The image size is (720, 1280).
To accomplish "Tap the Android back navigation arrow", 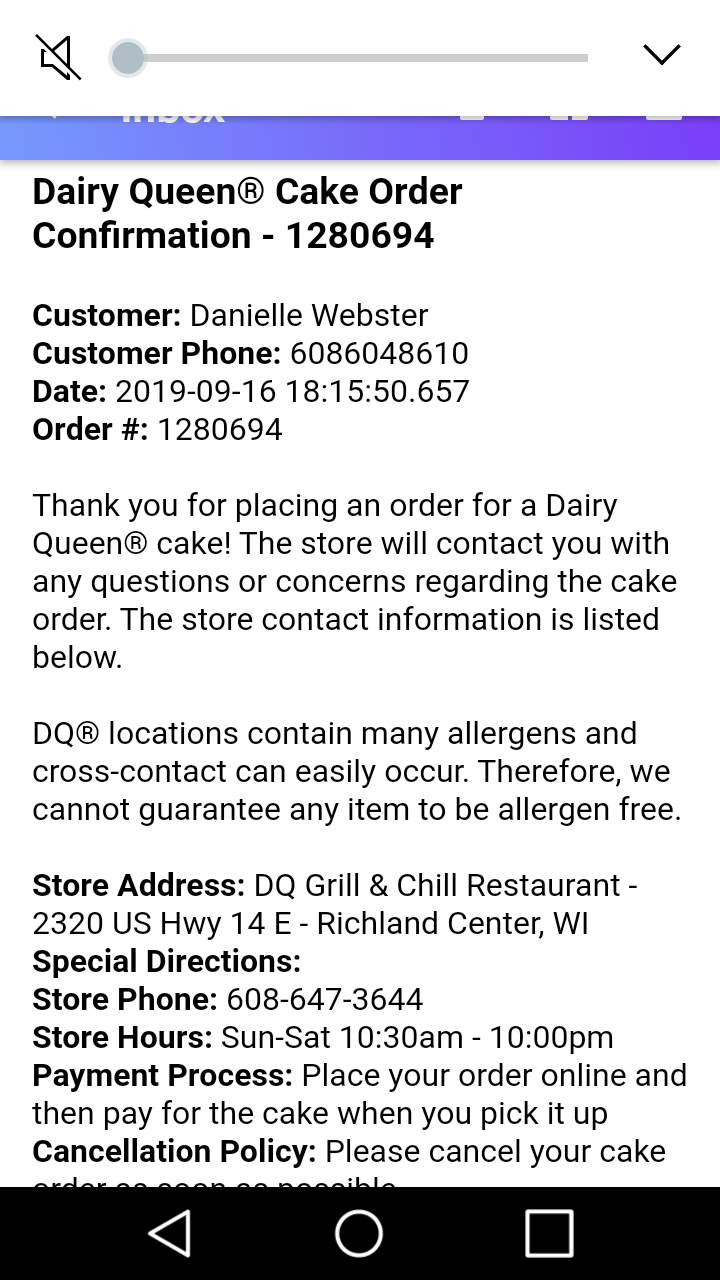I will 170,1232.
